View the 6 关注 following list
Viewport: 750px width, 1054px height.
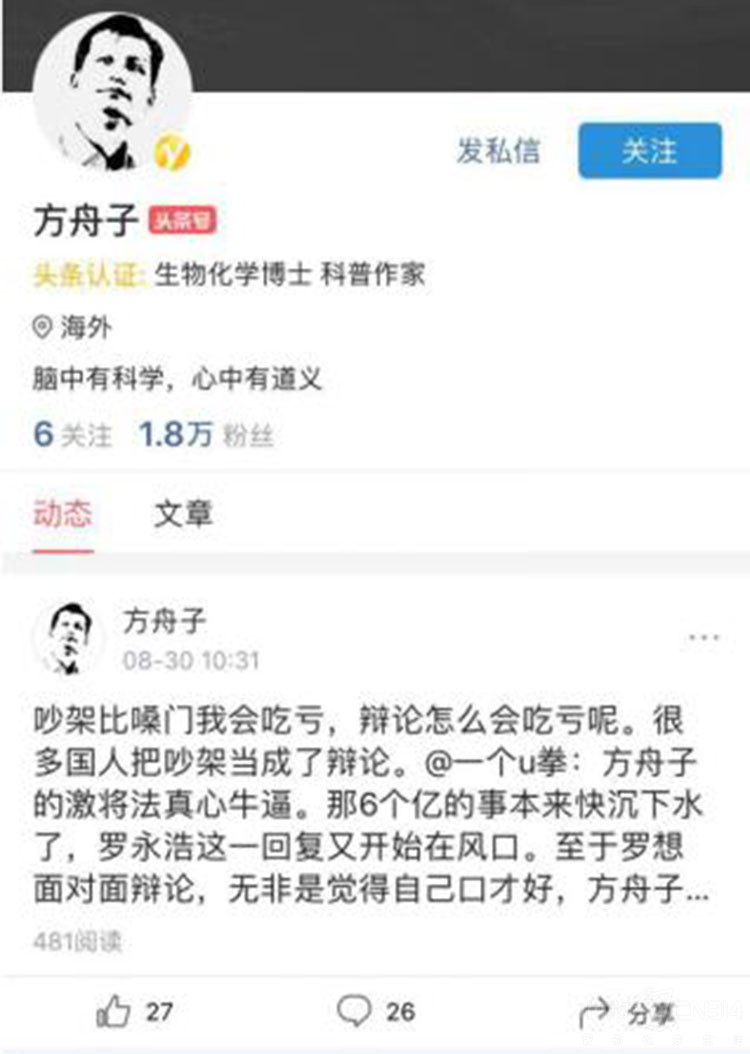[72, 435]
